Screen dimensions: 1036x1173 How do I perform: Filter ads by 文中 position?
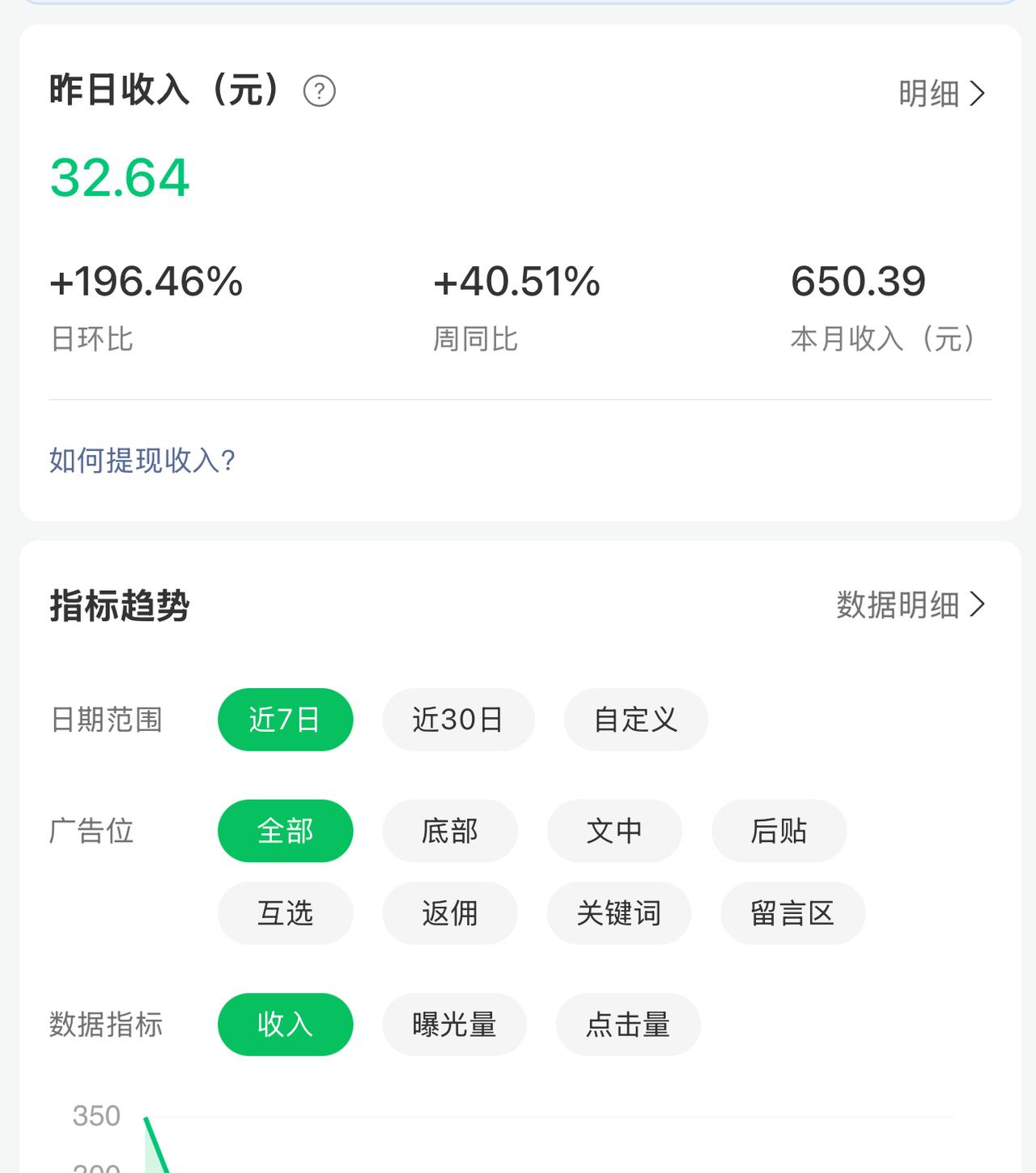pyautogui.click(x=615, y=831)
